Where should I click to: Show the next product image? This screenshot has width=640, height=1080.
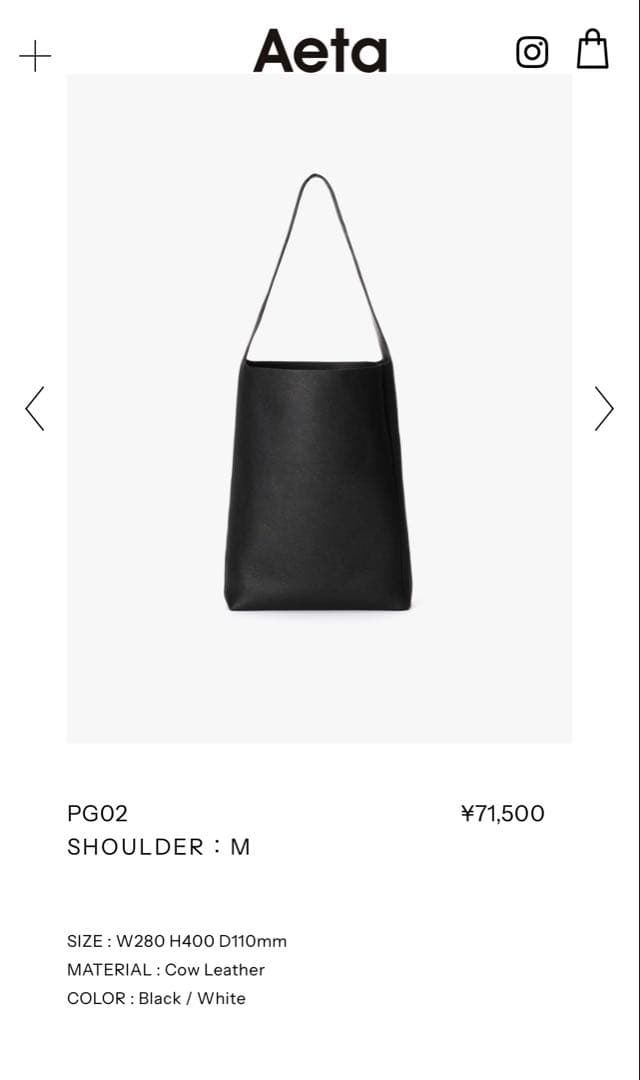tap(604, 408)
